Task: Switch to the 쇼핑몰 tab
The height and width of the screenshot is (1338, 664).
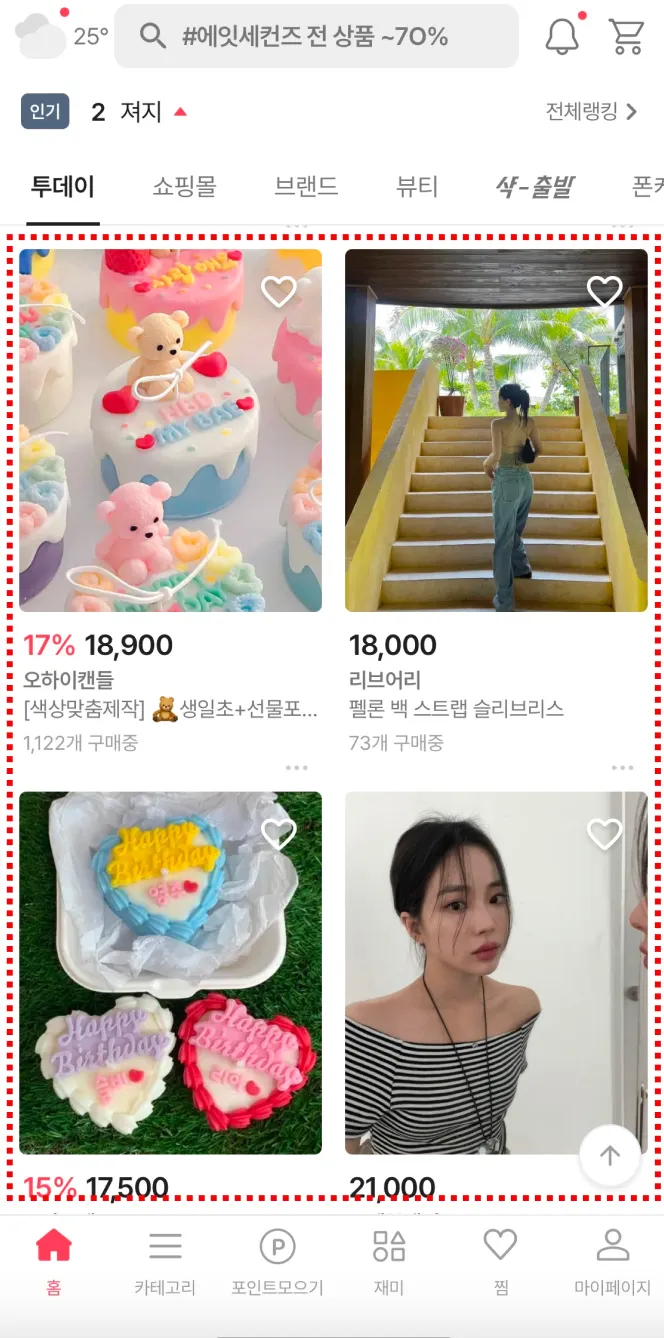Action: [184, 187]
